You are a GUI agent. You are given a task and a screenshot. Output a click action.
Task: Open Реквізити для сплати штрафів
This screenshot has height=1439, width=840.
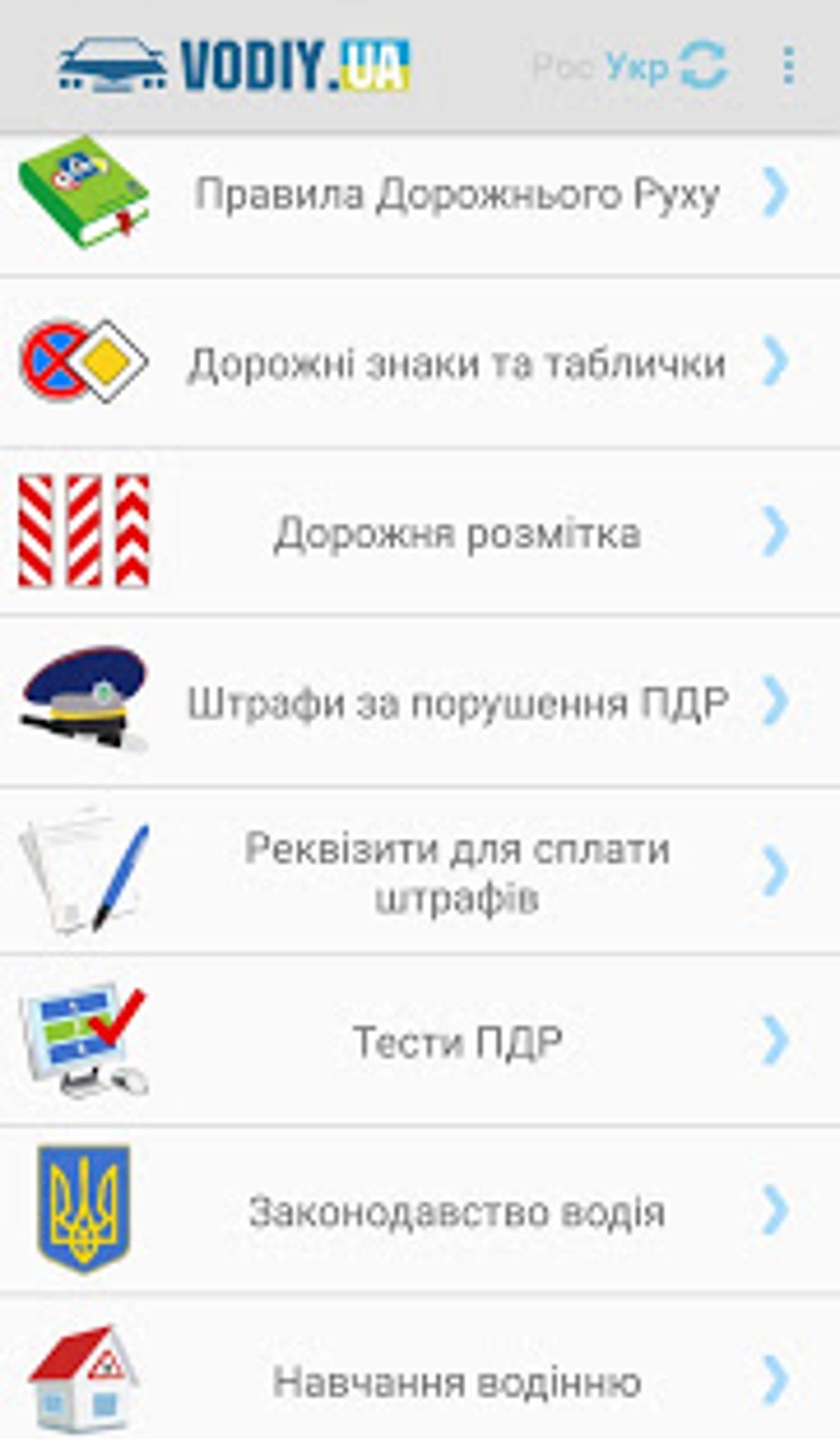coord(457,872)
